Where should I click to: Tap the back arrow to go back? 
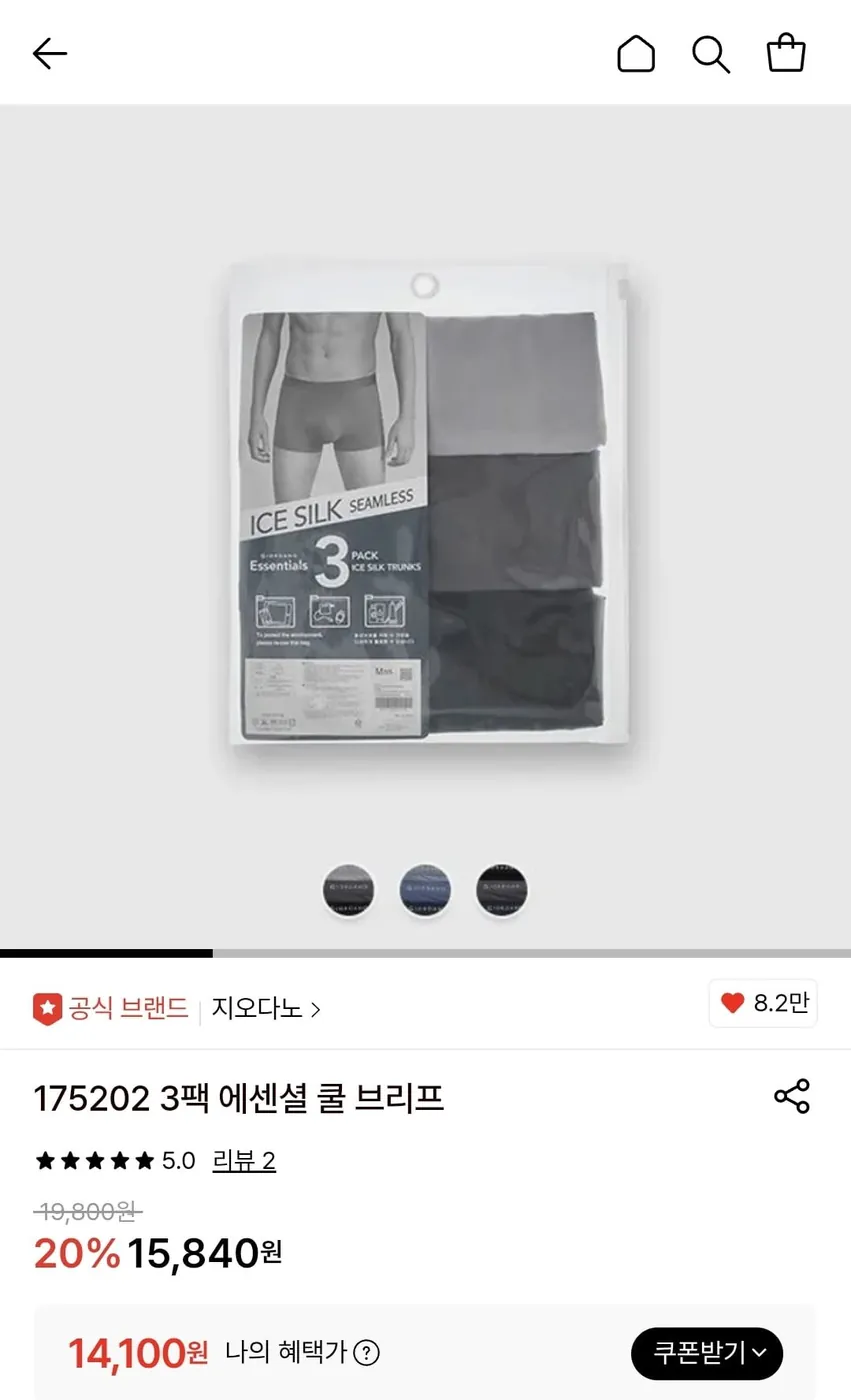49,53
